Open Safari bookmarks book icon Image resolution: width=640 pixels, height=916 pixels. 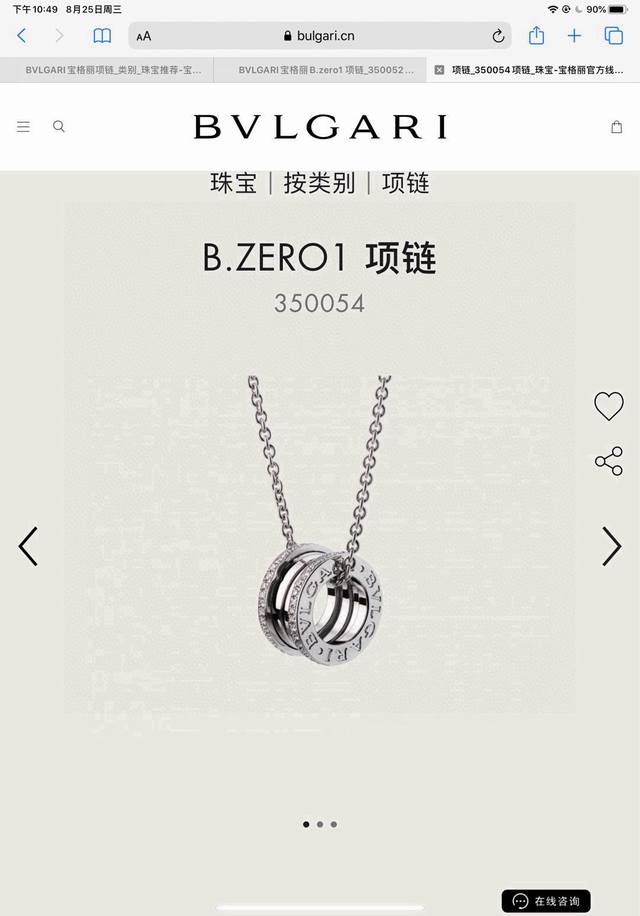click(x=102, y=36)
